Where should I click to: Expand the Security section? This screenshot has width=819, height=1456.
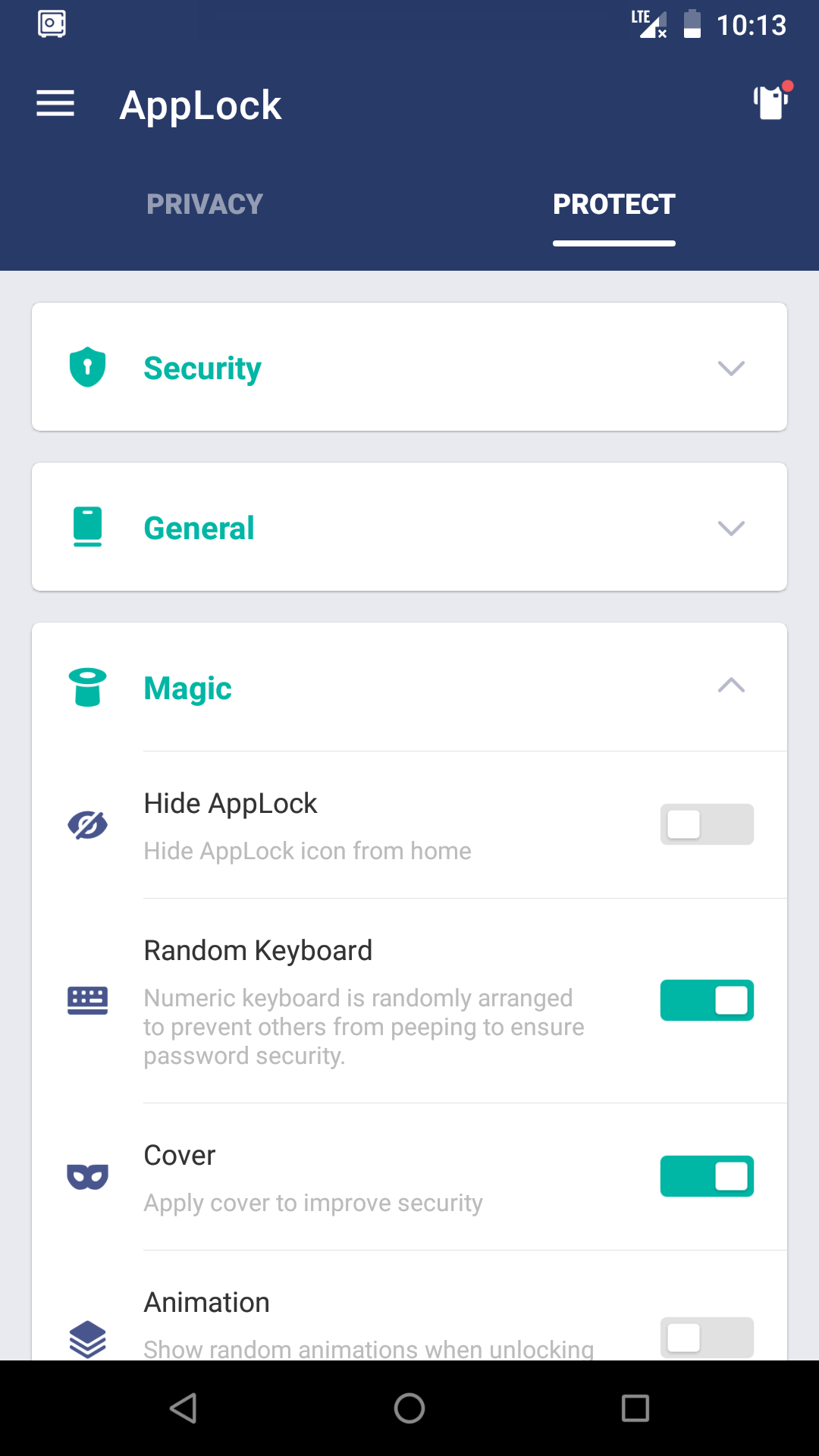click(730, 369)
